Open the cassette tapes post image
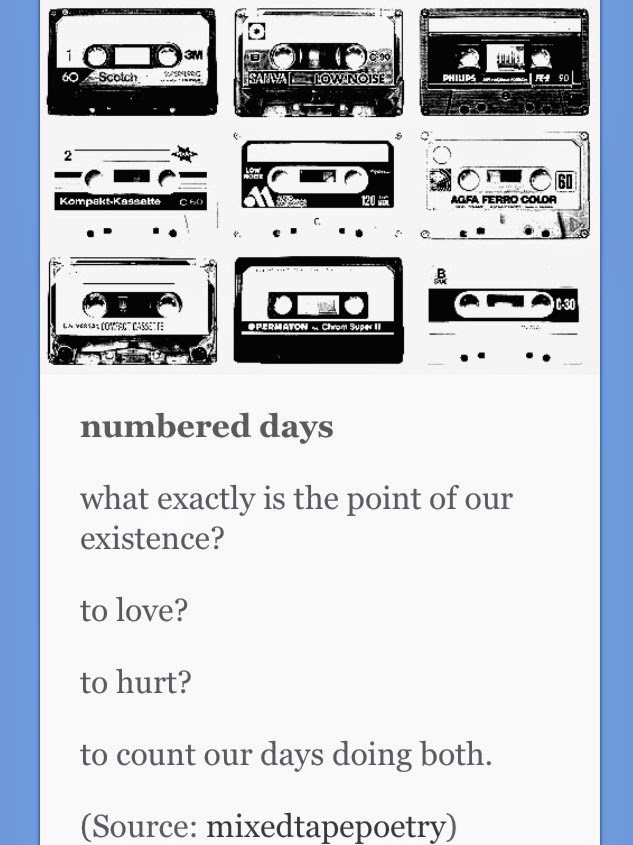Image resolution: width=633 pixels, height=845 pixels. pos(319,187)
